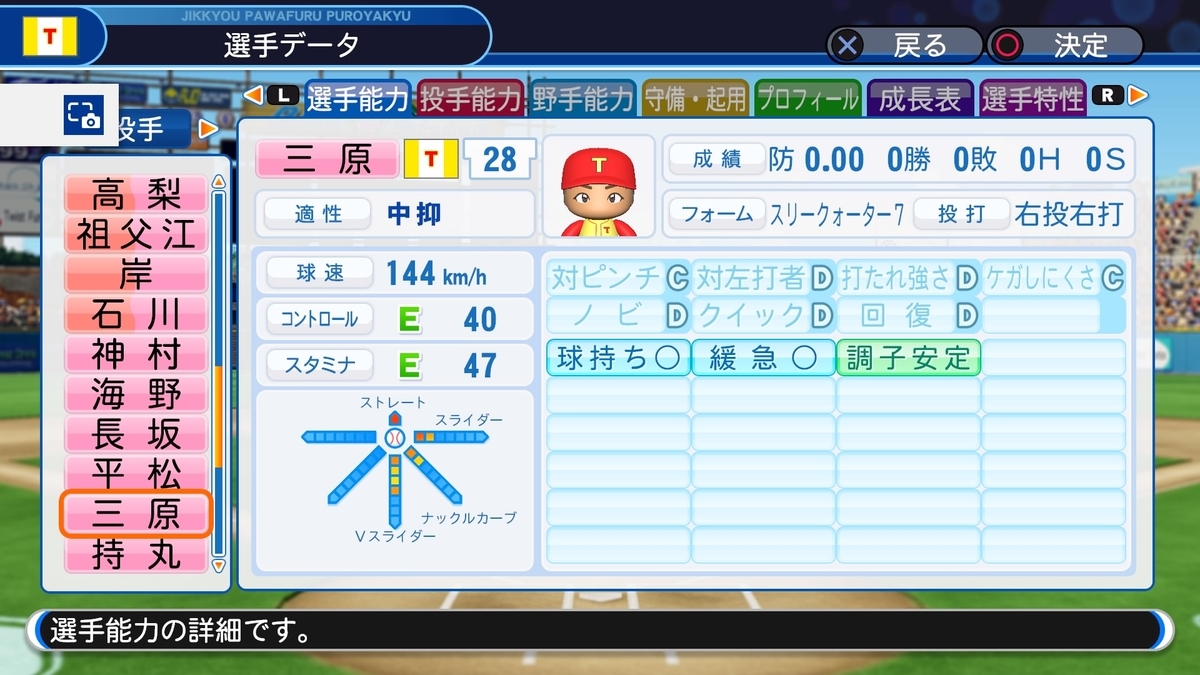Screen dimensions: 1200x675
Task: Confirm with the 決定 button
Action: pos(1064,45)
